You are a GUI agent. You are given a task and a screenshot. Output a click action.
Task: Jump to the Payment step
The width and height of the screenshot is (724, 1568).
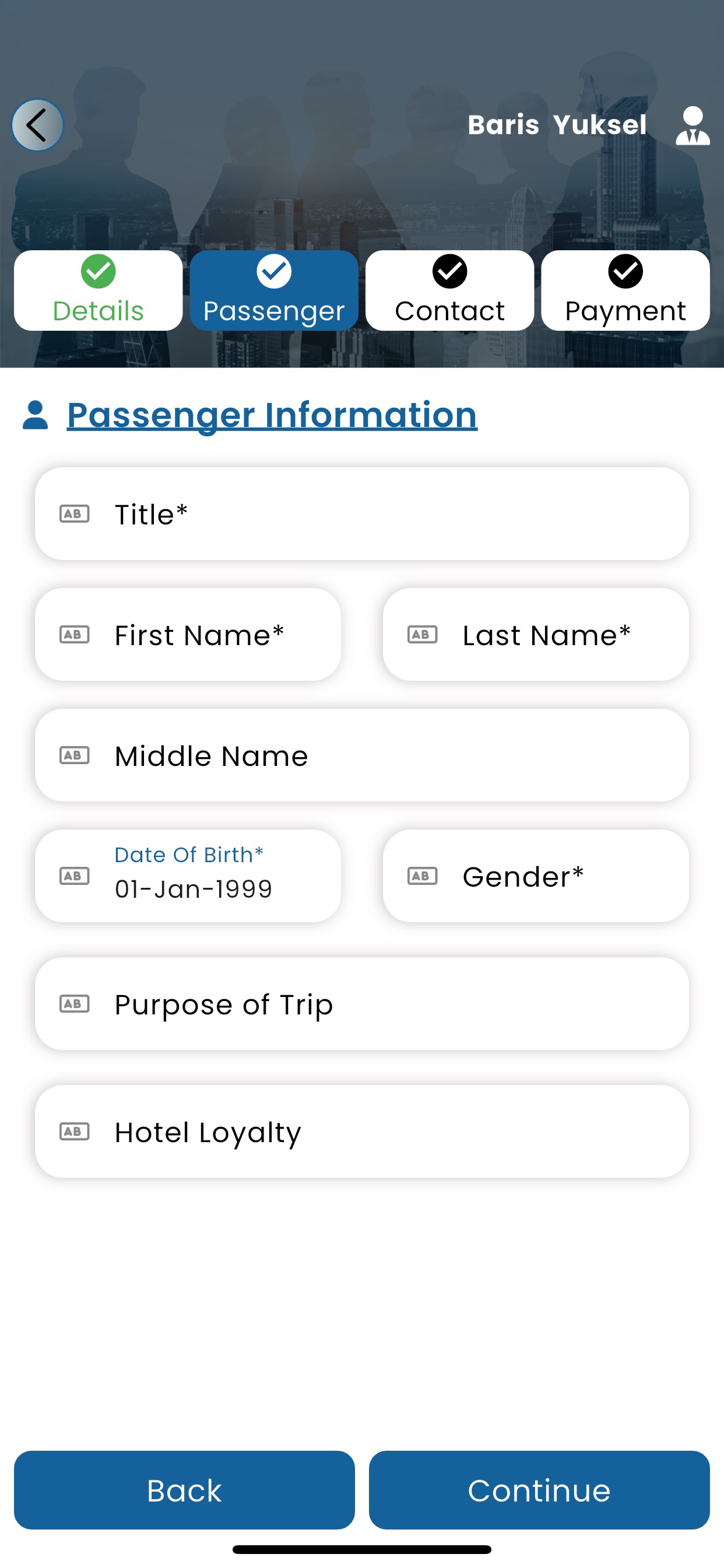coord(625,290)
